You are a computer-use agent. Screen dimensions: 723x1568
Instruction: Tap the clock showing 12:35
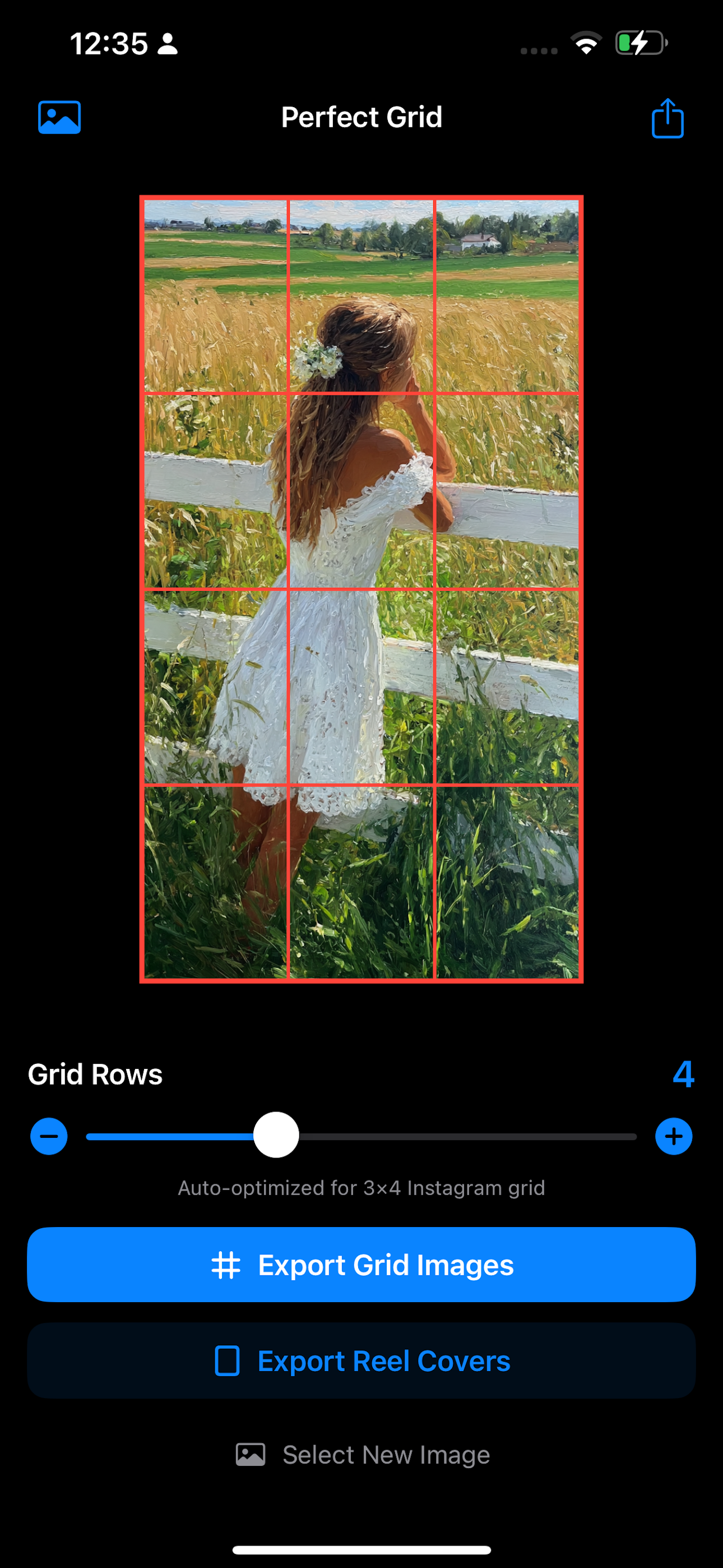(109, 43)
